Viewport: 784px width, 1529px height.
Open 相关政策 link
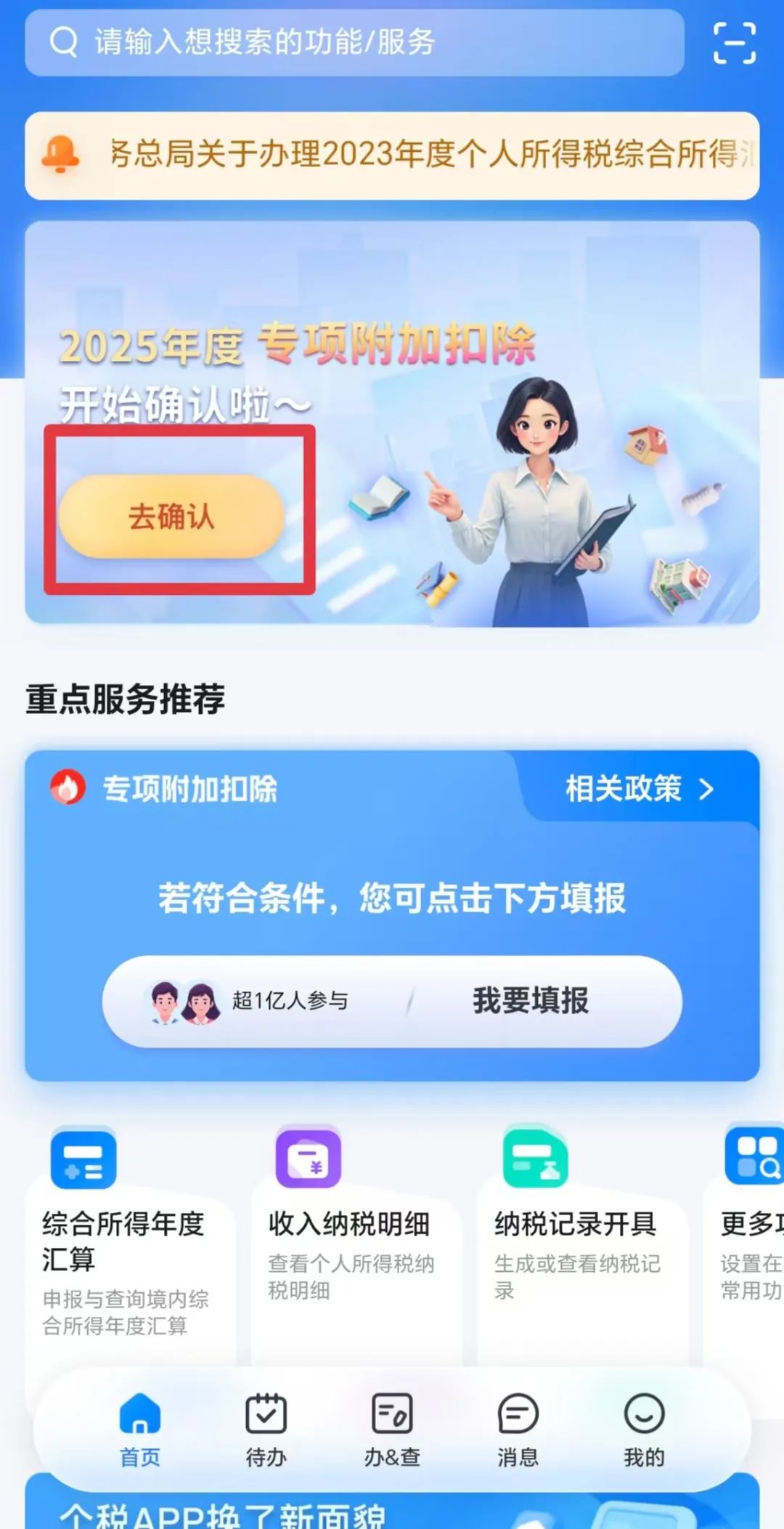tap(639, 789)
